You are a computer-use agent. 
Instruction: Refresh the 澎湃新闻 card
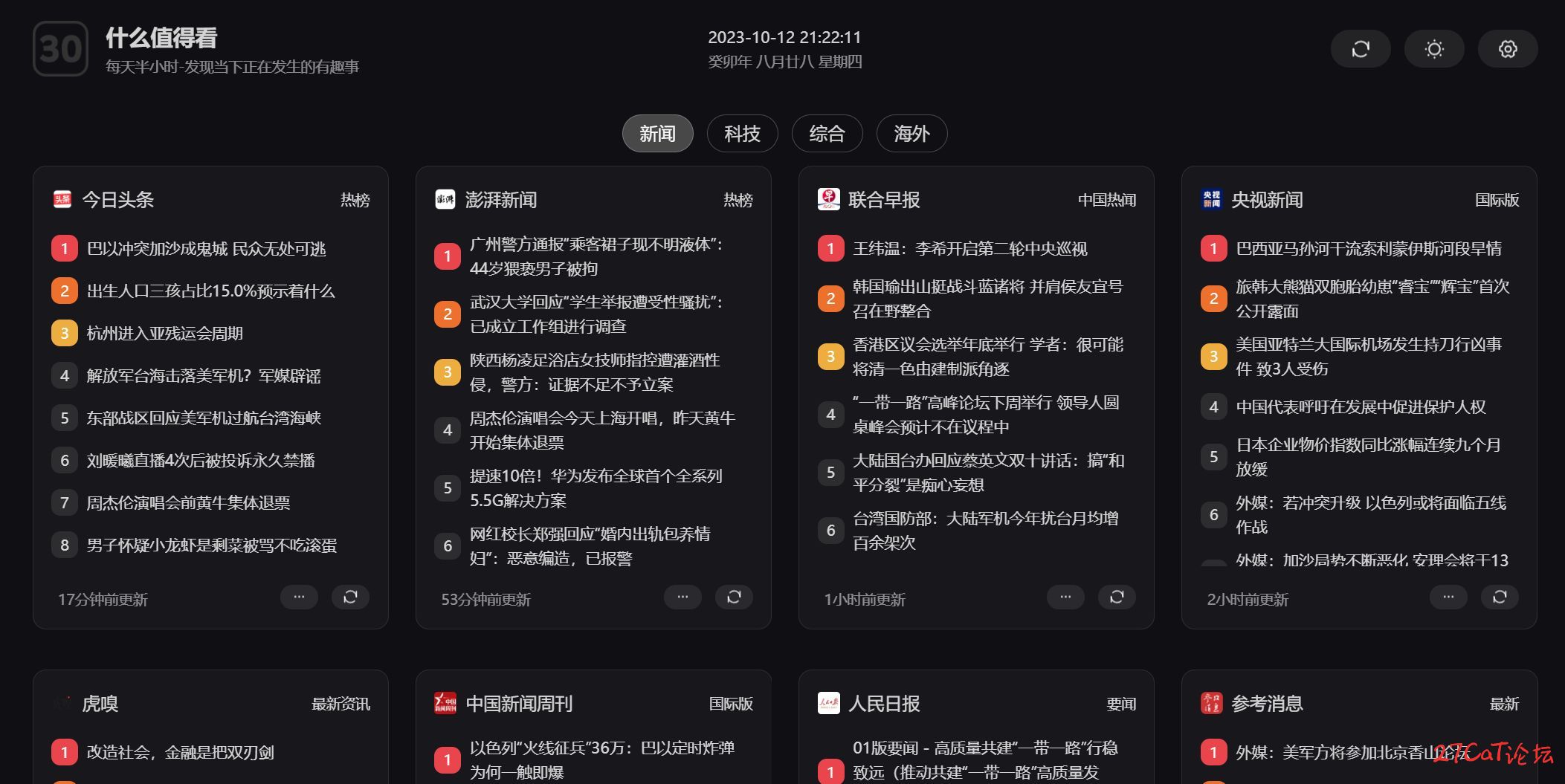[x=734, y=597]
